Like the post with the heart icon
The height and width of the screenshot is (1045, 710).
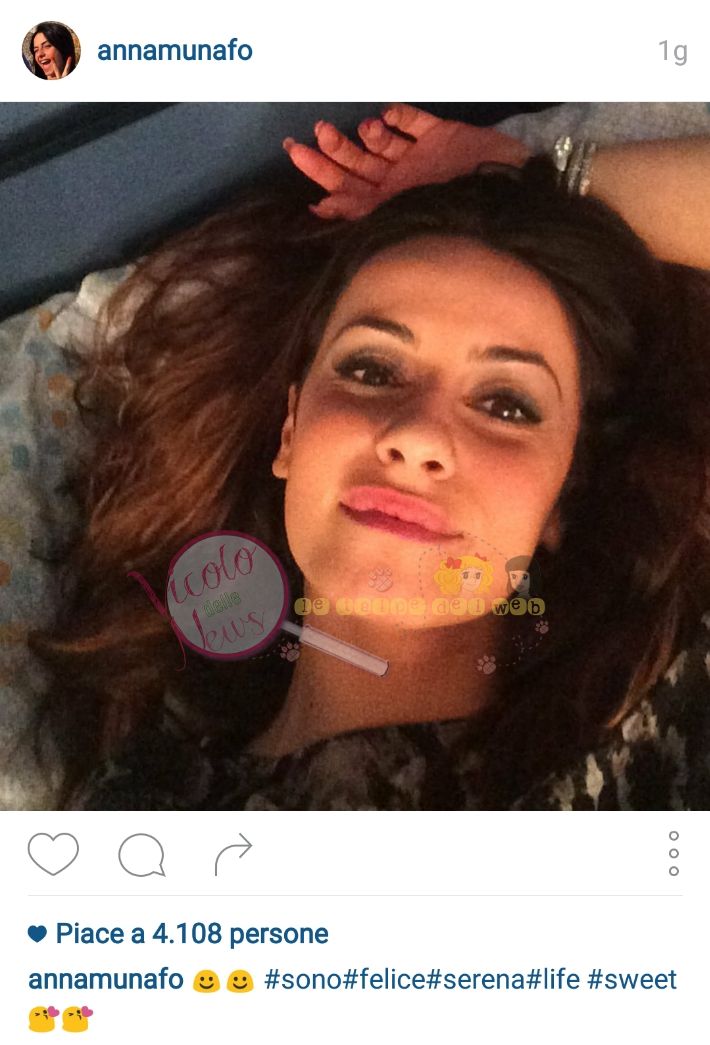coord(53,855)
